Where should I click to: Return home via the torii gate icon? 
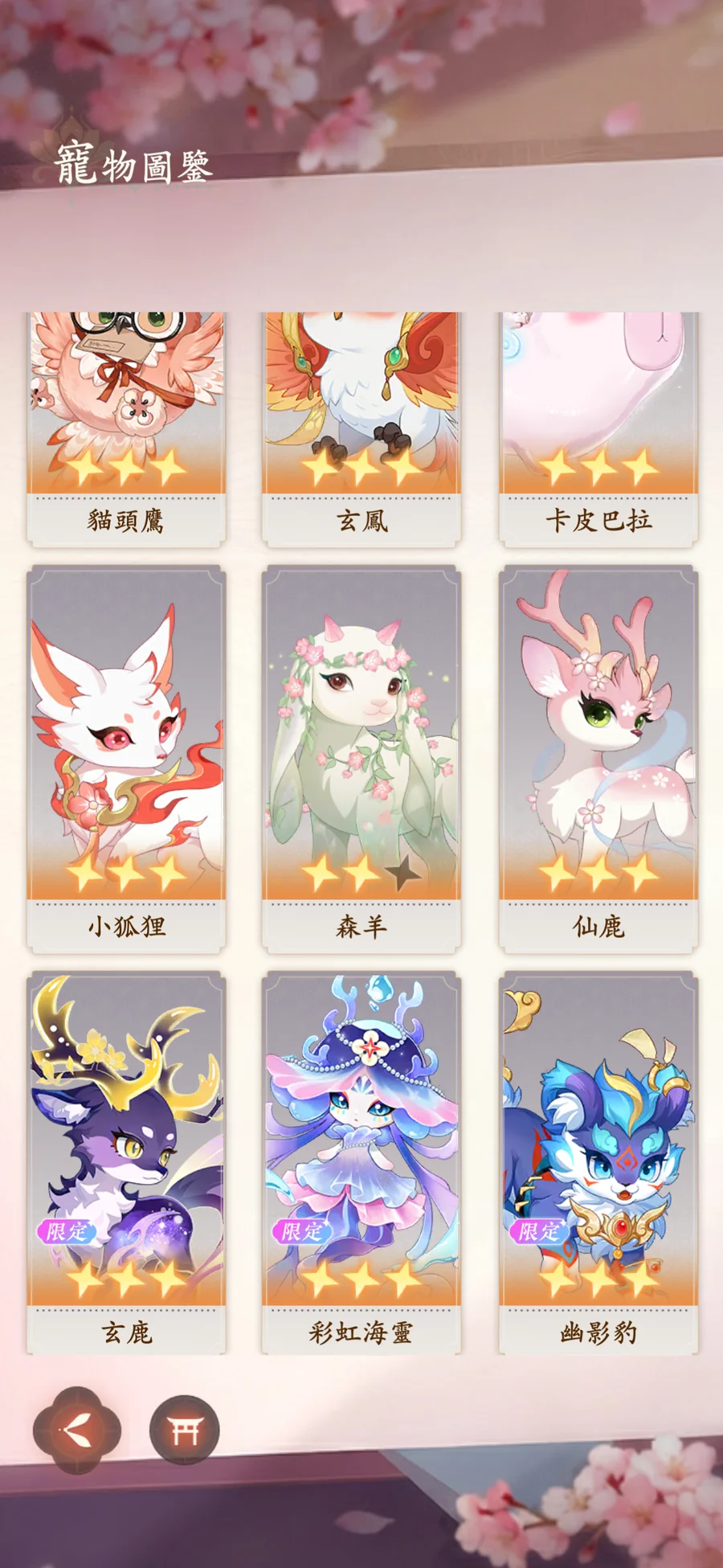click(x=184, y=1430)
